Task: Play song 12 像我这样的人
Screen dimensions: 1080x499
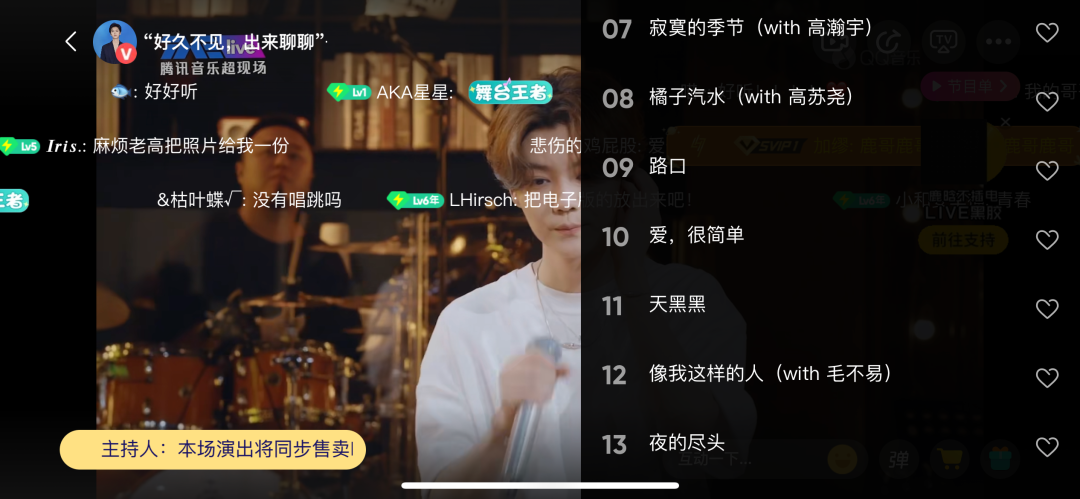Action: click(x=770, y=373)
